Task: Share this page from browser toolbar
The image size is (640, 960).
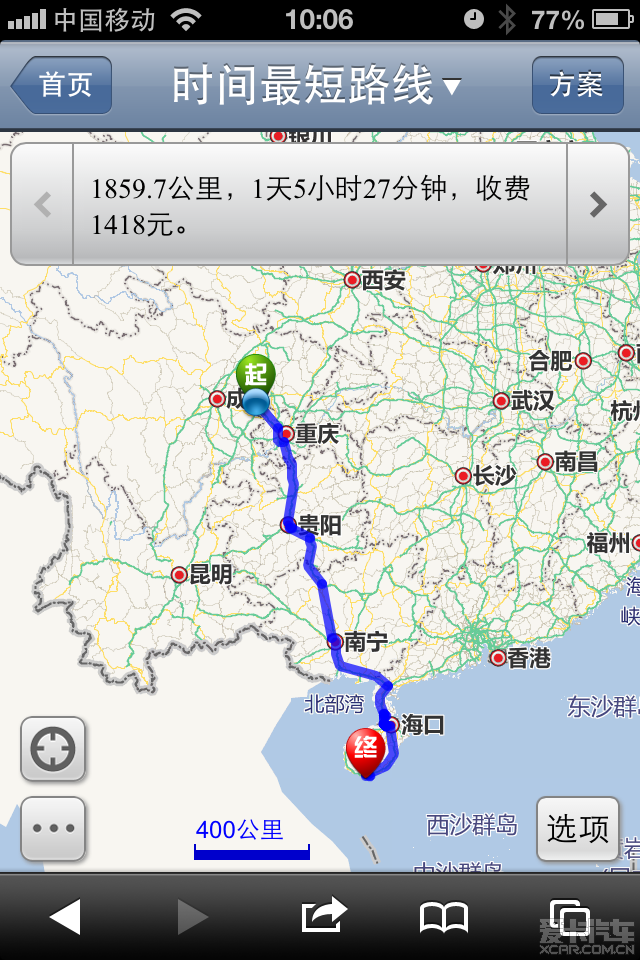Action: coord(323,916)
